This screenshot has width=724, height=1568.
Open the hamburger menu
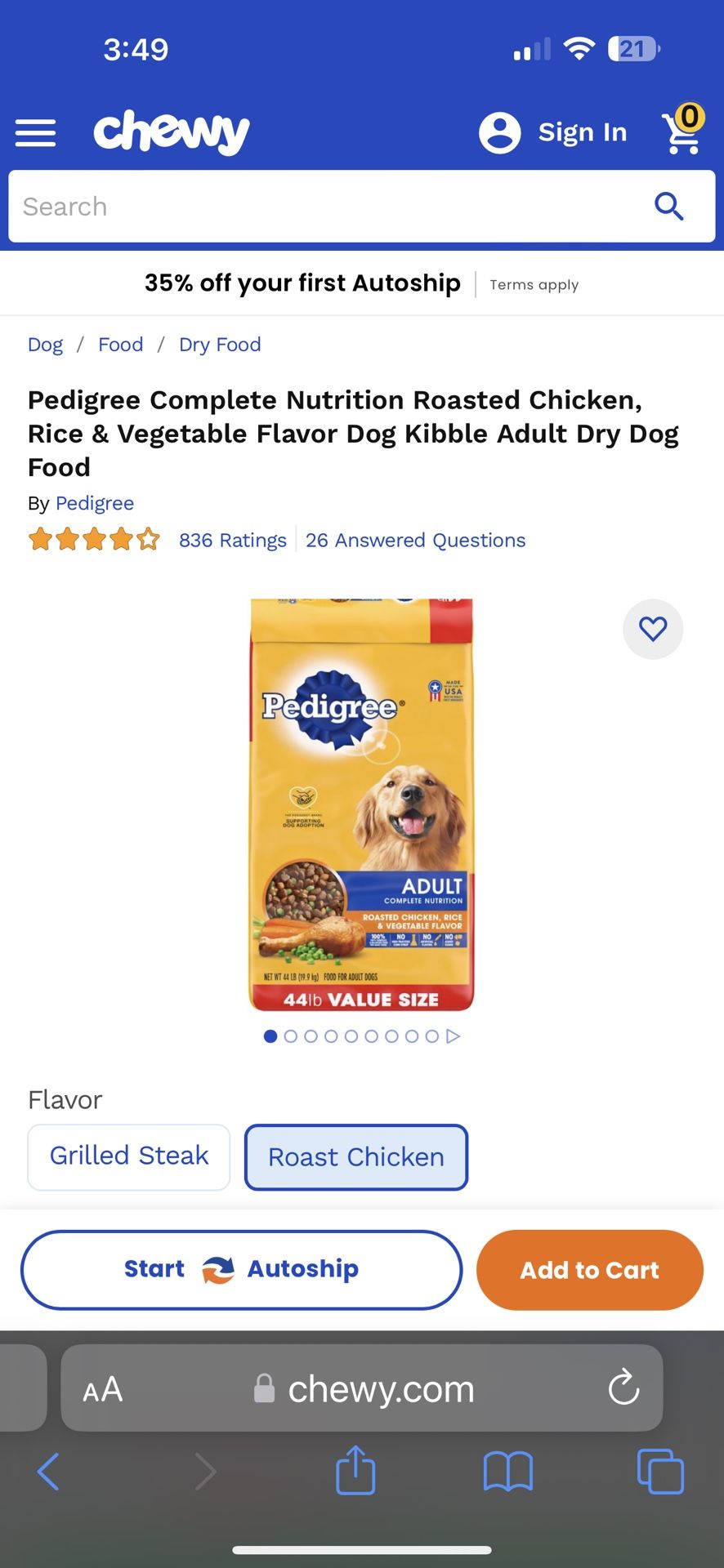tap(36, 132)
